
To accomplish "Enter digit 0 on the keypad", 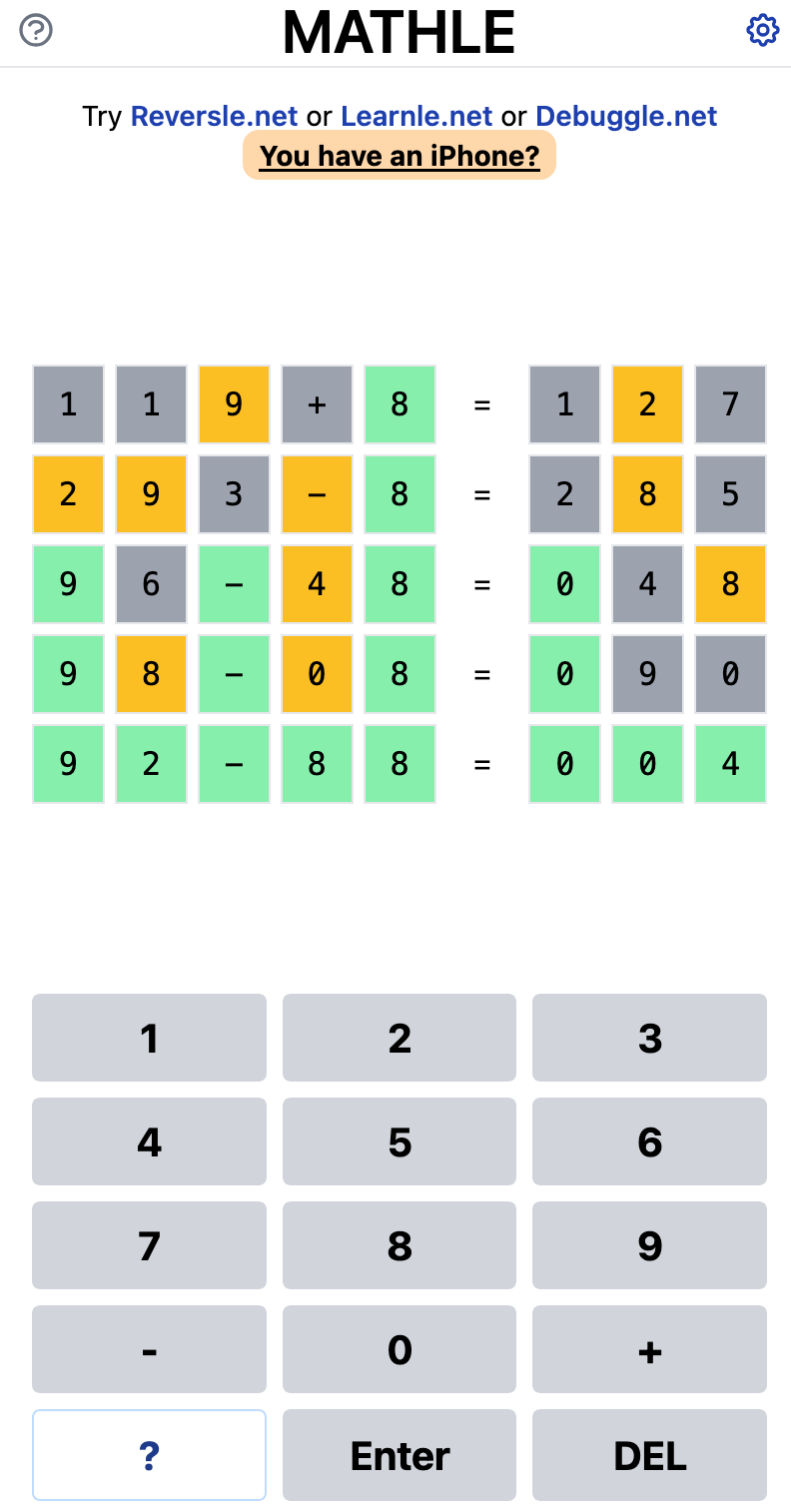I will [399, 1349].
